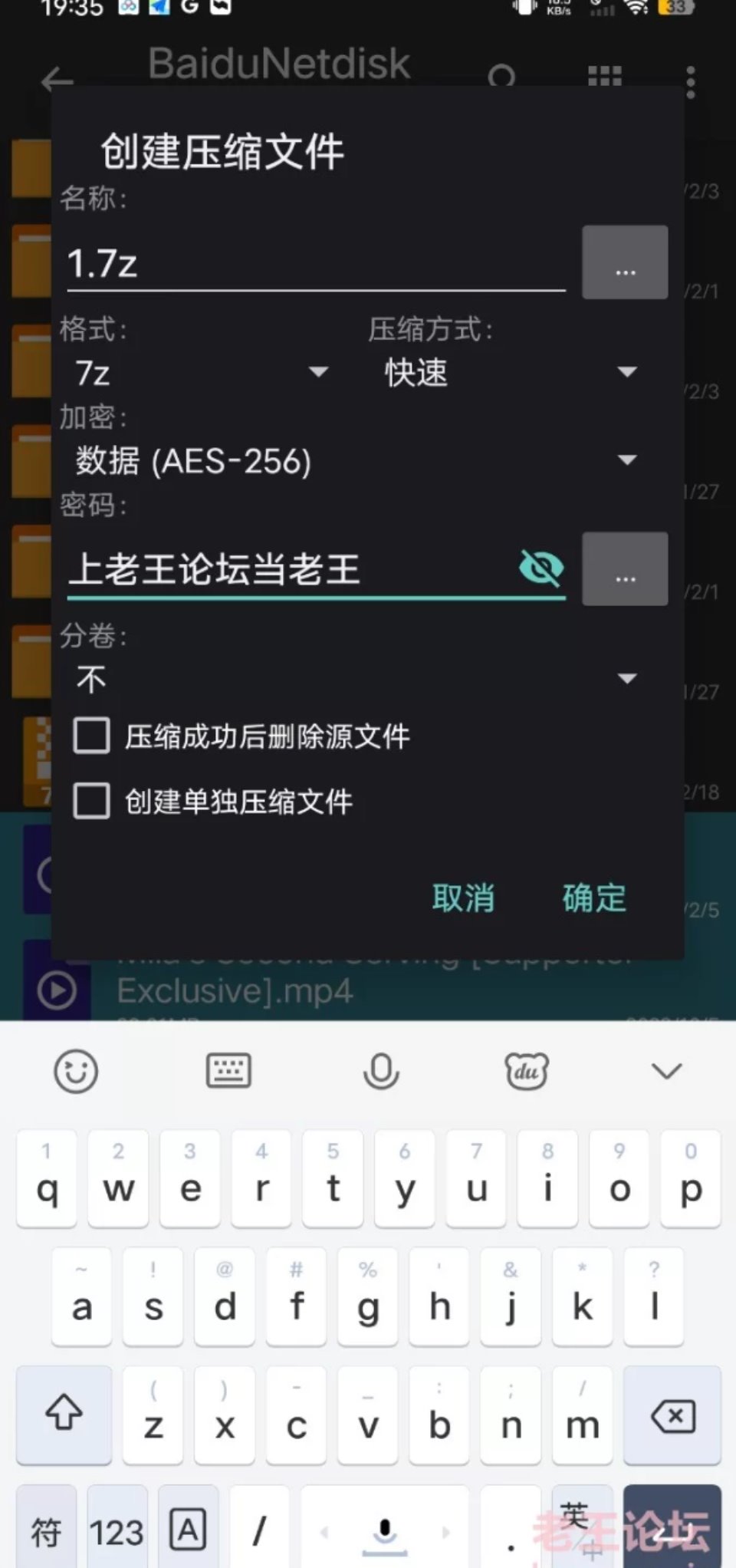The height and width of the screenshot is (1568, 736).
Task: Open the button next to the password field
Action: click(625, 569)
